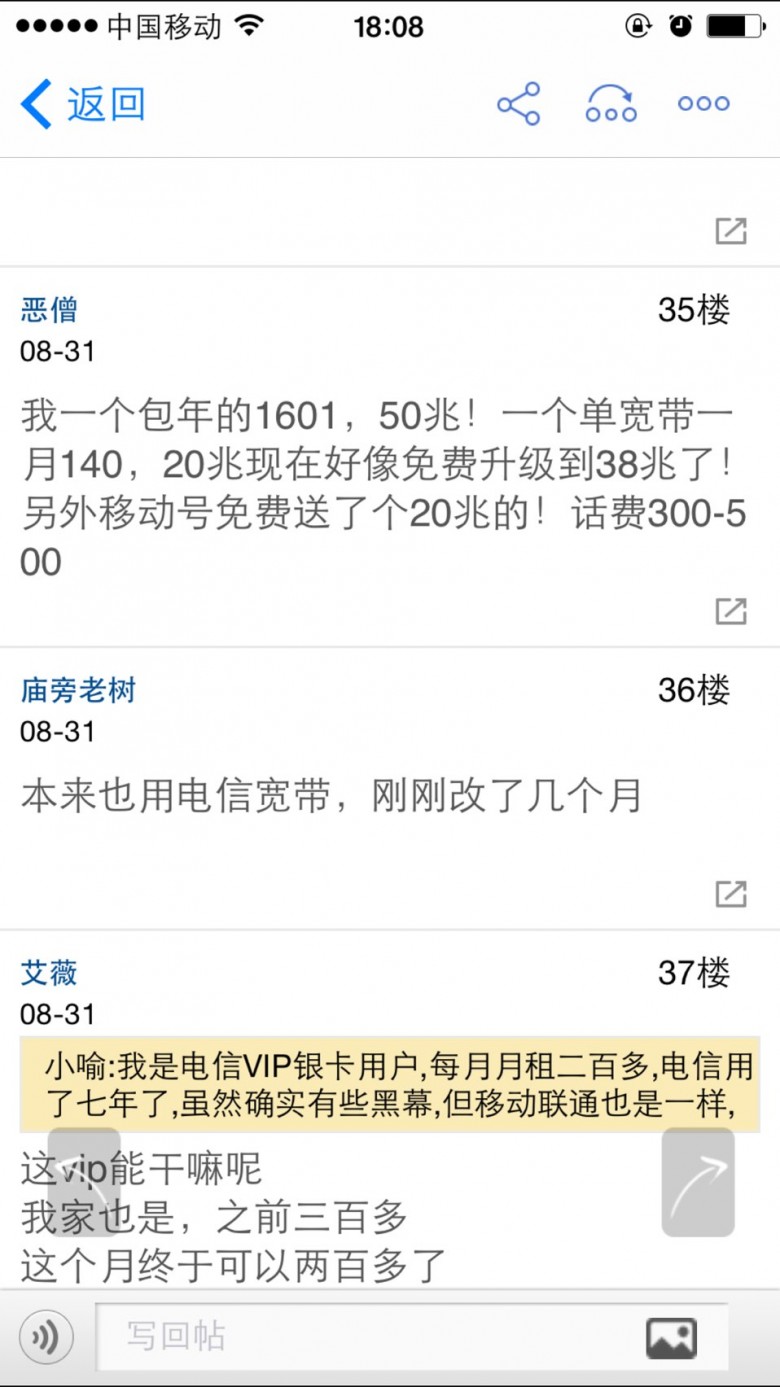View 艾薇's user profile
The width and height of the screenshot is (780, 1387).
49,973
